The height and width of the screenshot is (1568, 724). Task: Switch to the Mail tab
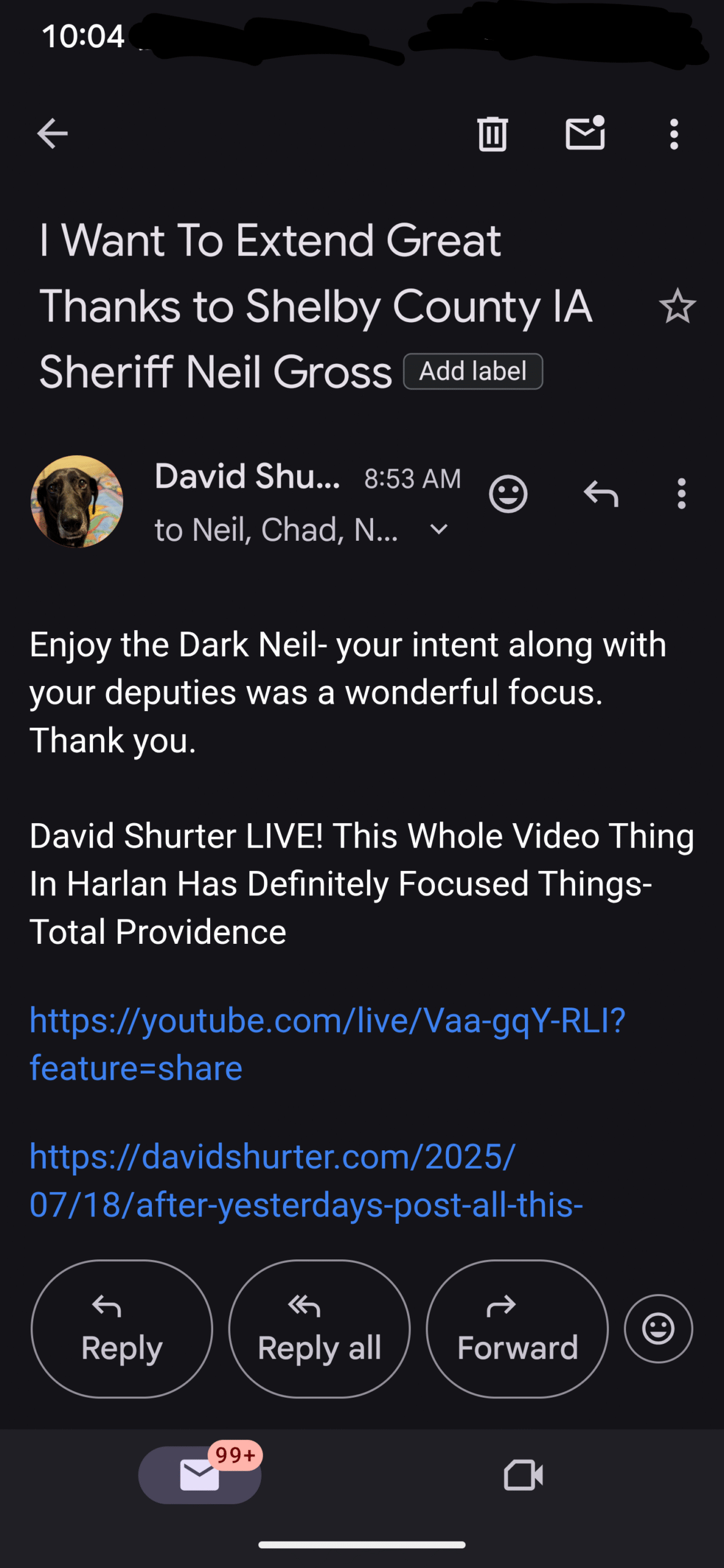point(200,1475)
